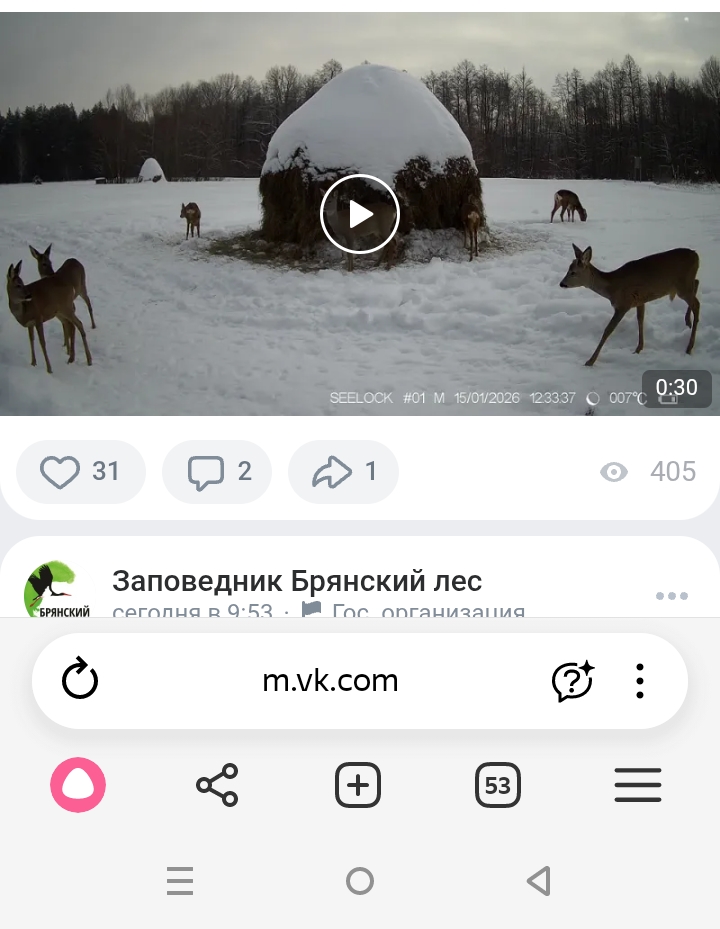Open the Заповедник Брянский лес community page
The height and width of the screenshot is (929, 720).
(297, 581)
